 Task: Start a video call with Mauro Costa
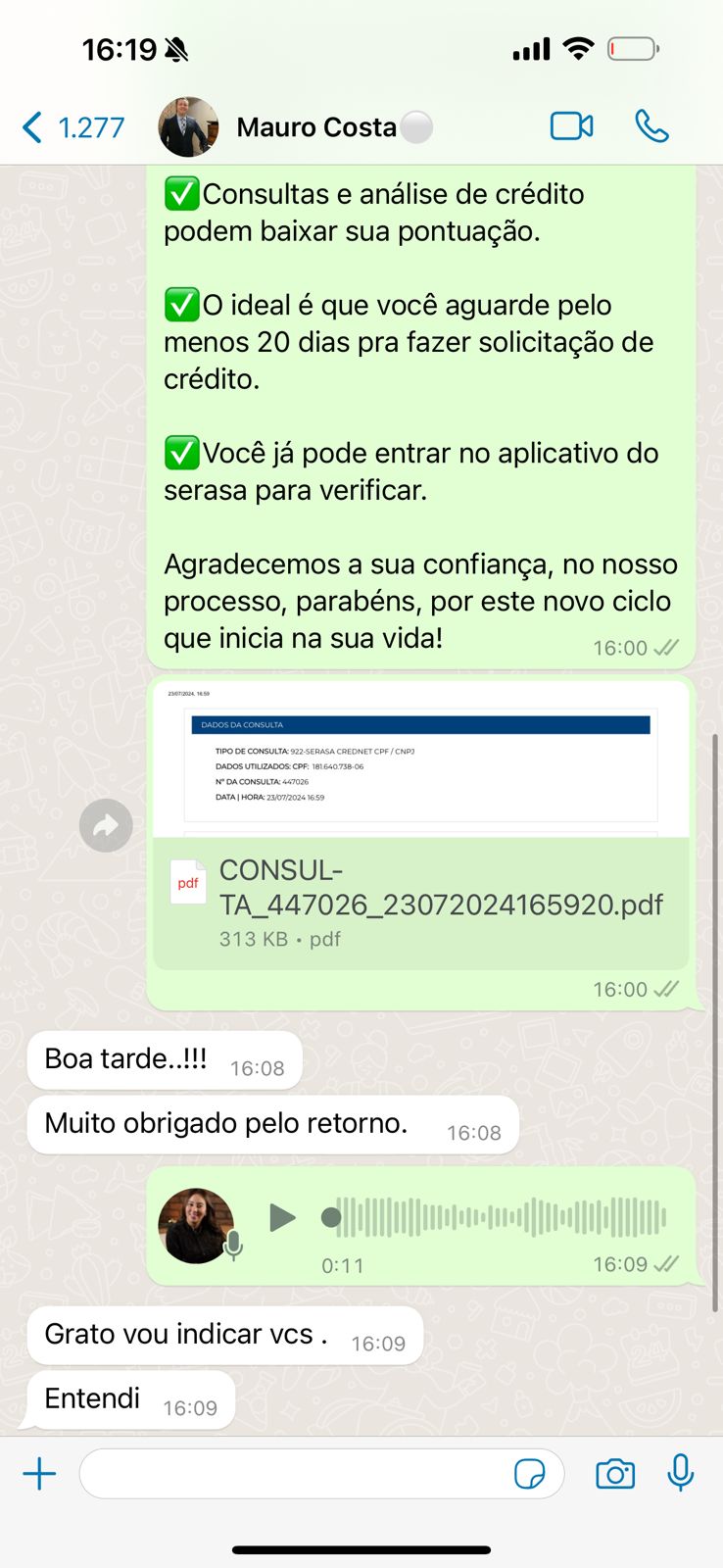pos(572,126)
